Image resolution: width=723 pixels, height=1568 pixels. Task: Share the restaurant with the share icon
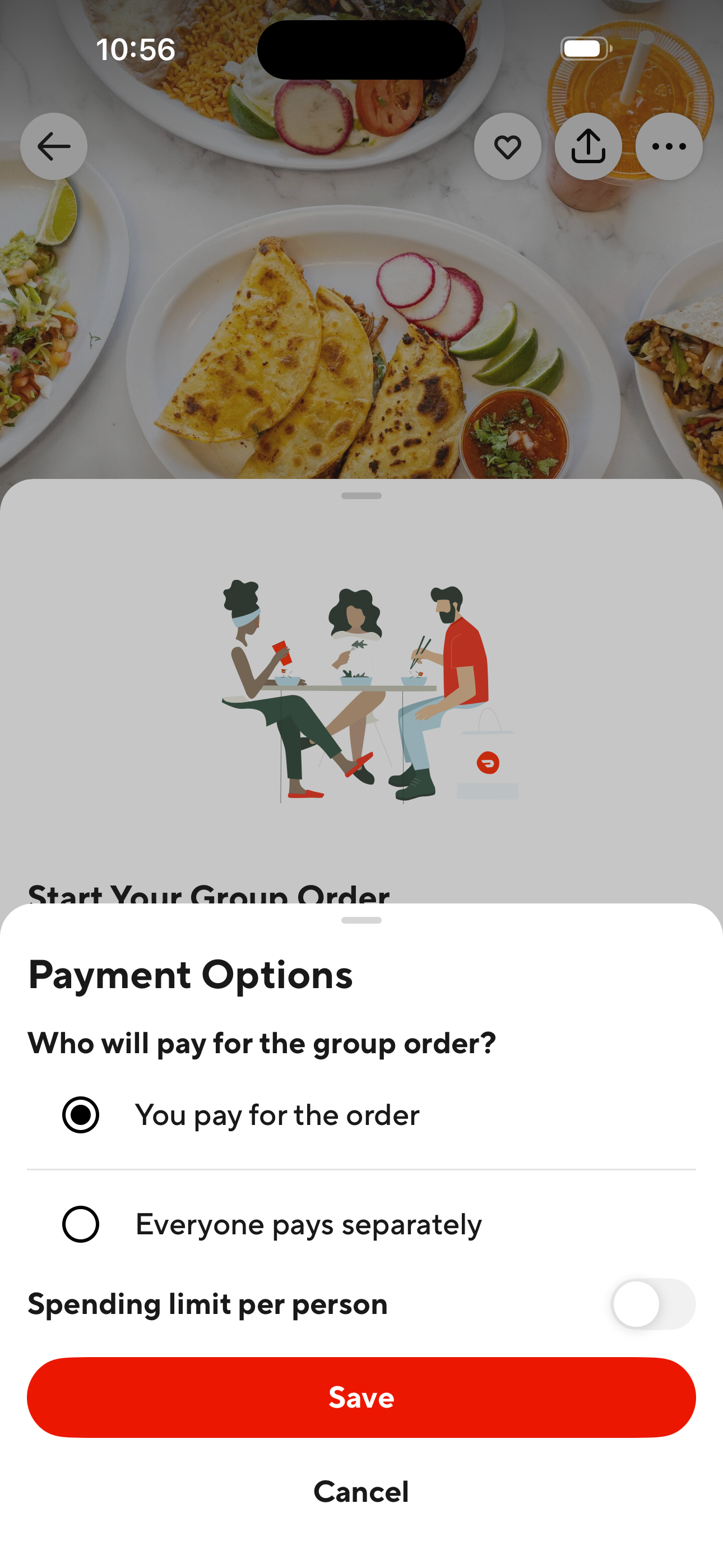588,146
